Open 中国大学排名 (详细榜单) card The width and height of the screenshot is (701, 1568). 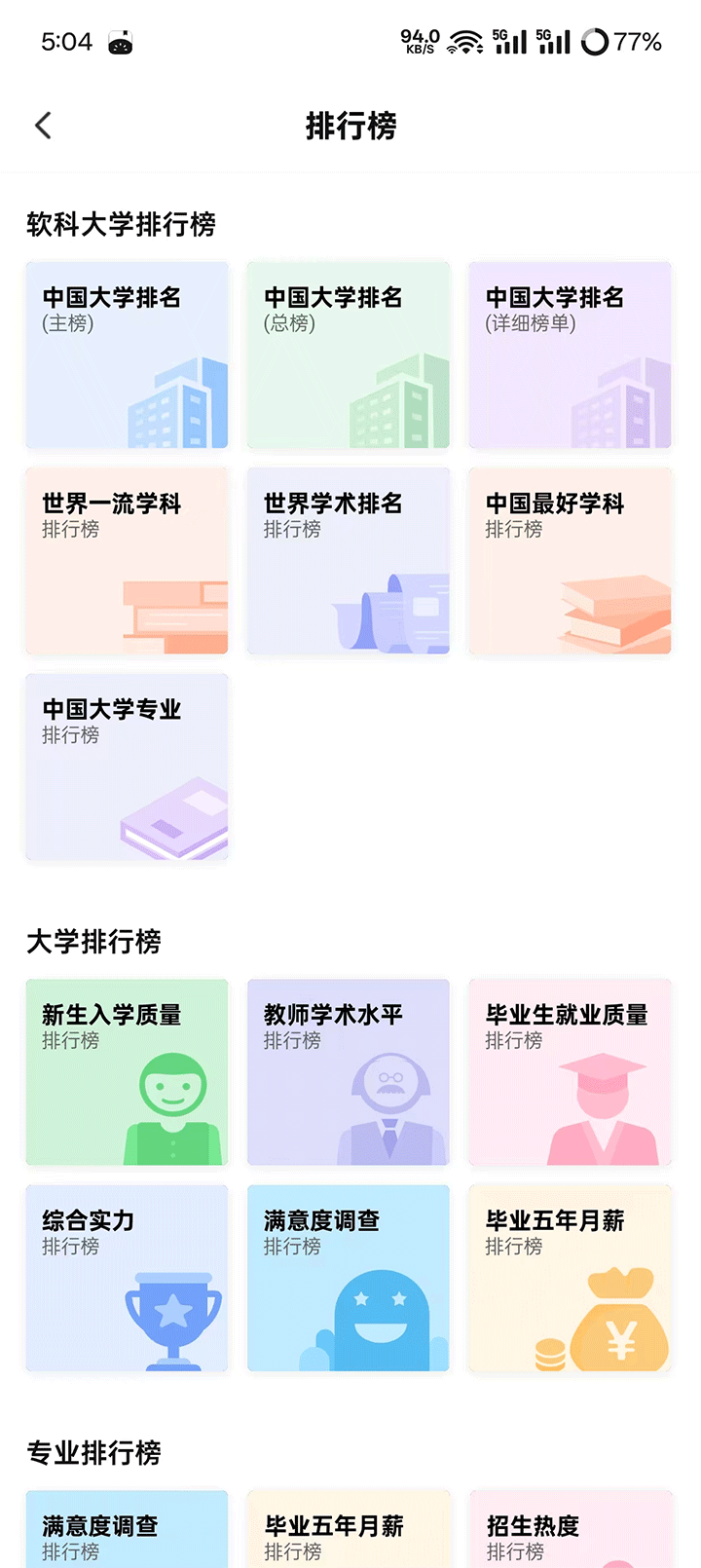(x=571, y=355)
